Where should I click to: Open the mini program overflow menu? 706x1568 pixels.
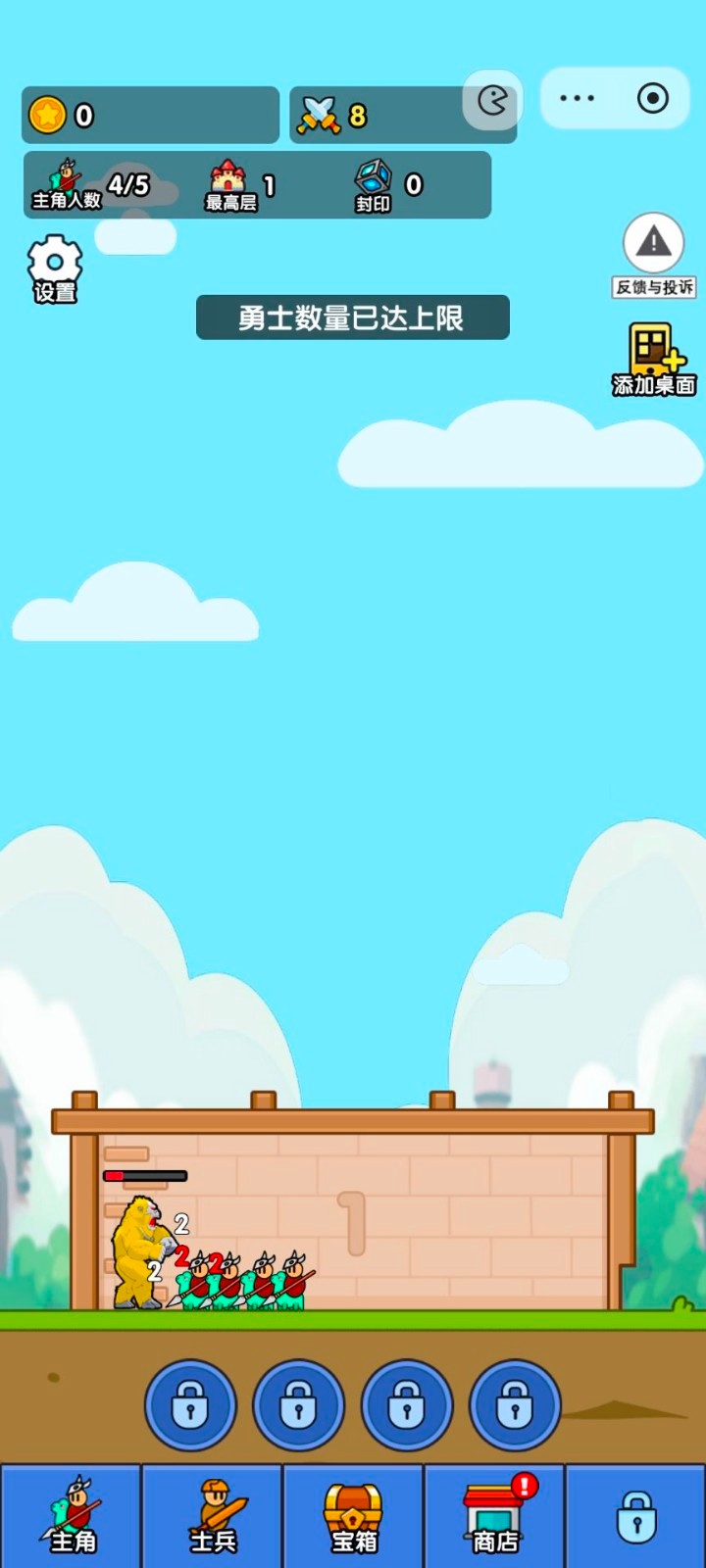point(577,98)
